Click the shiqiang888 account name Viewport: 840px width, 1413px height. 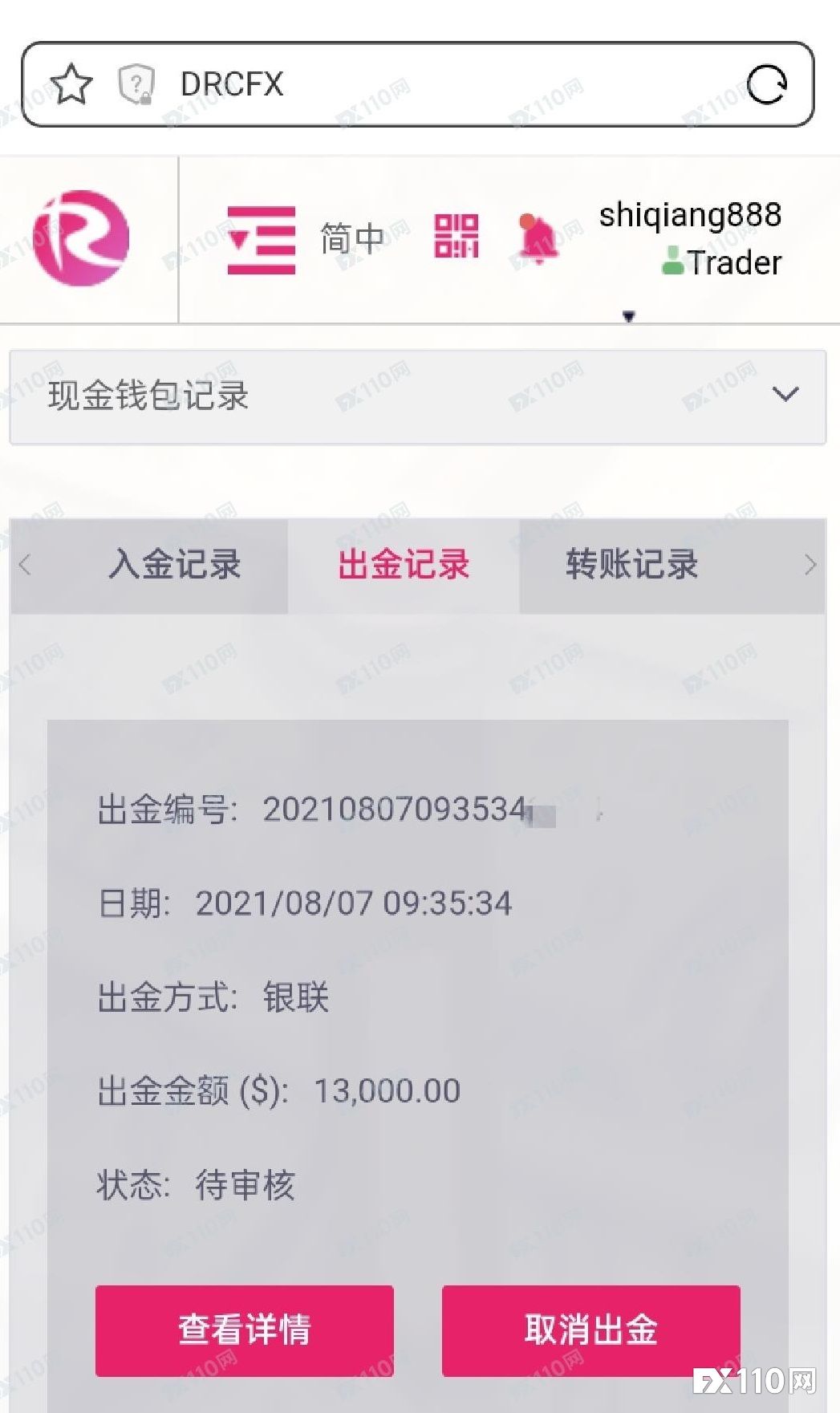pos(691,213)
